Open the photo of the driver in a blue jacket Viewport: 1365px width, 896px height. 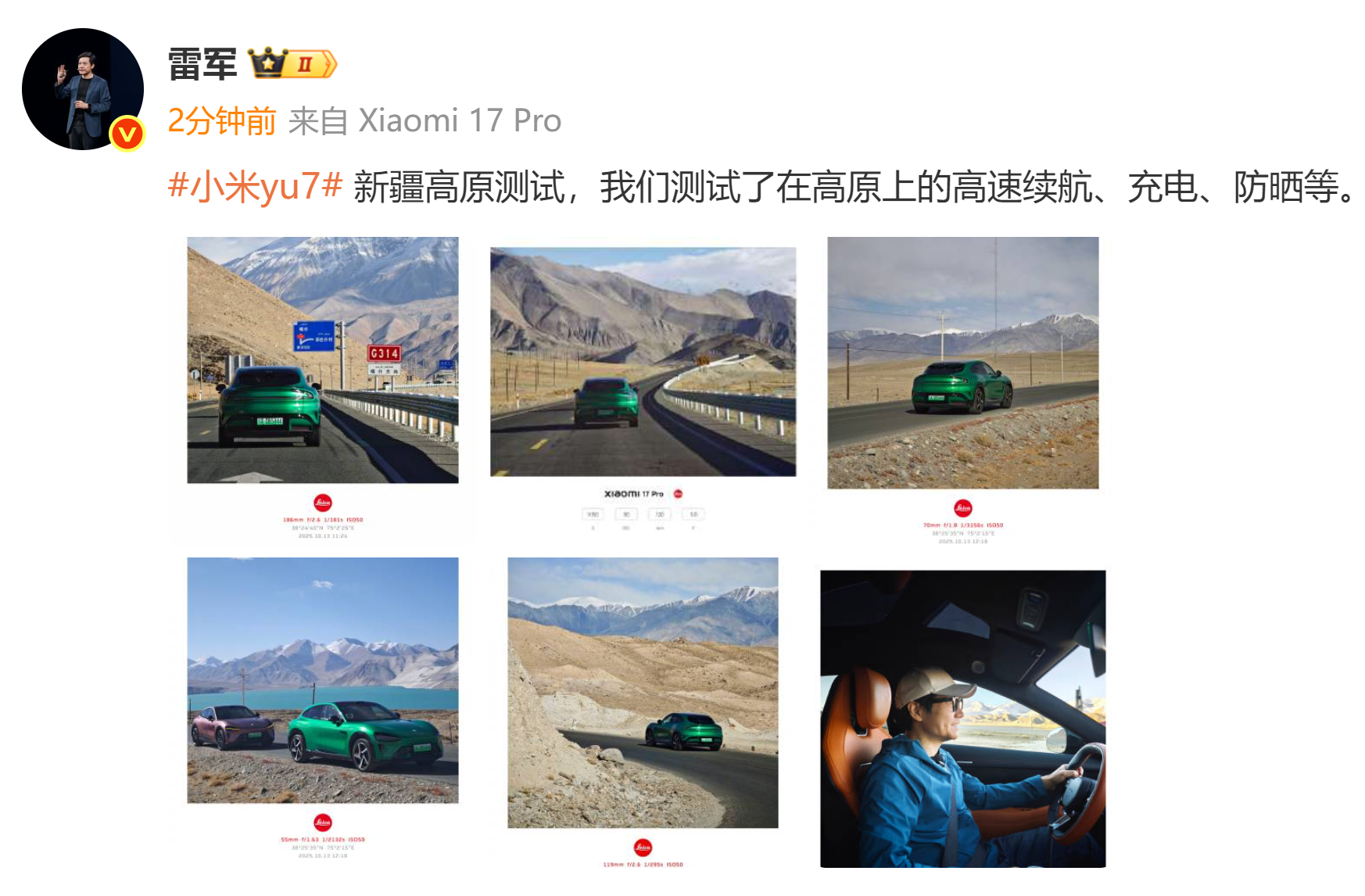pyautogui.click(x=962, y=719)
